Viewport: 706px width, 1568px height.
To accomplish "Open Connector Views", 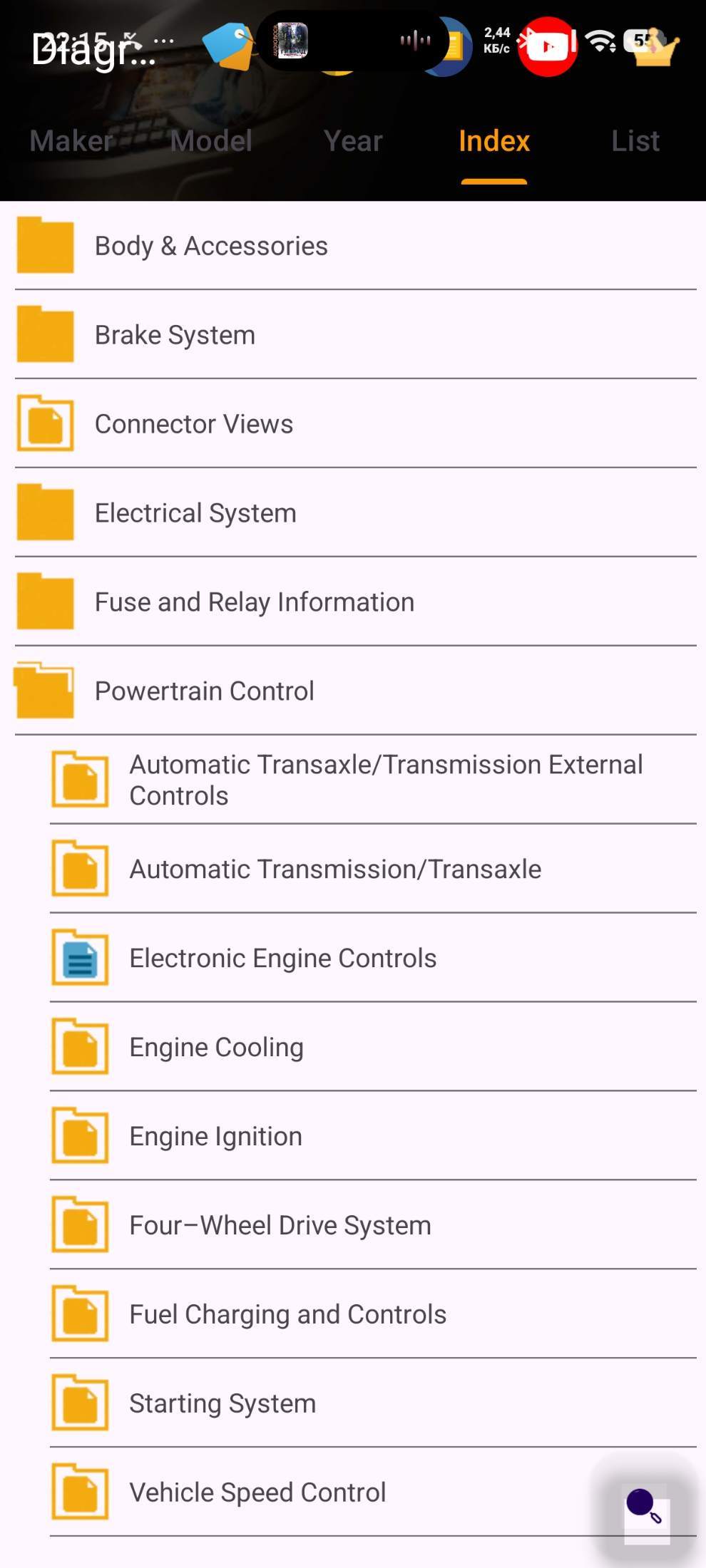I will pyautogui.click(x=194, y=424).
